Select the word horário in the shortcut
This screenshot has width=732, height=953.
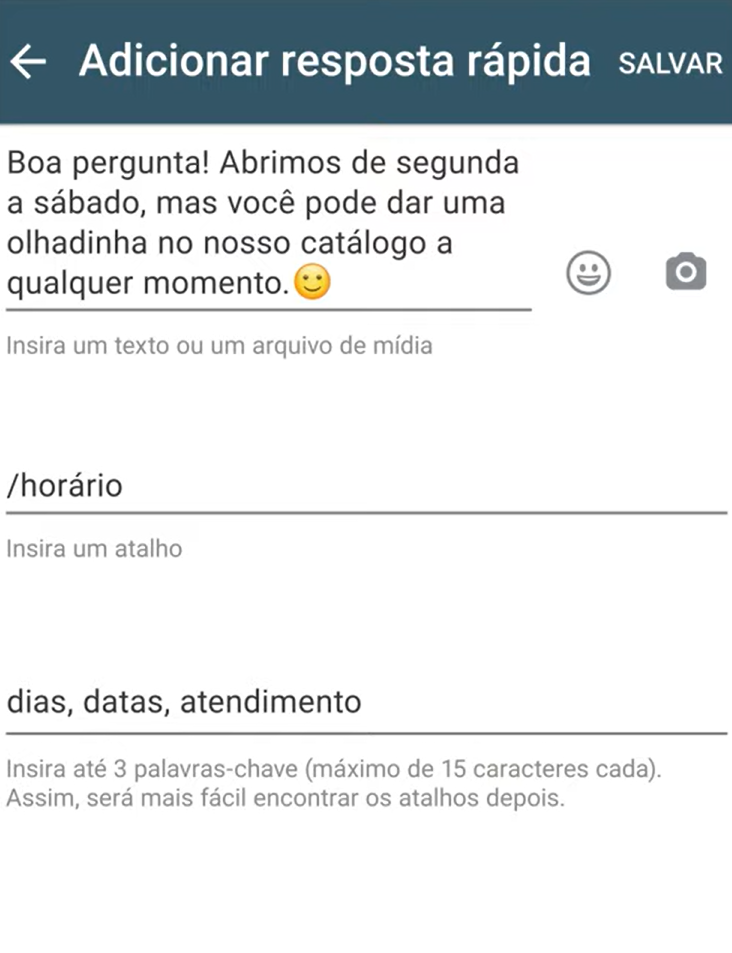click(x=70, y=486)
